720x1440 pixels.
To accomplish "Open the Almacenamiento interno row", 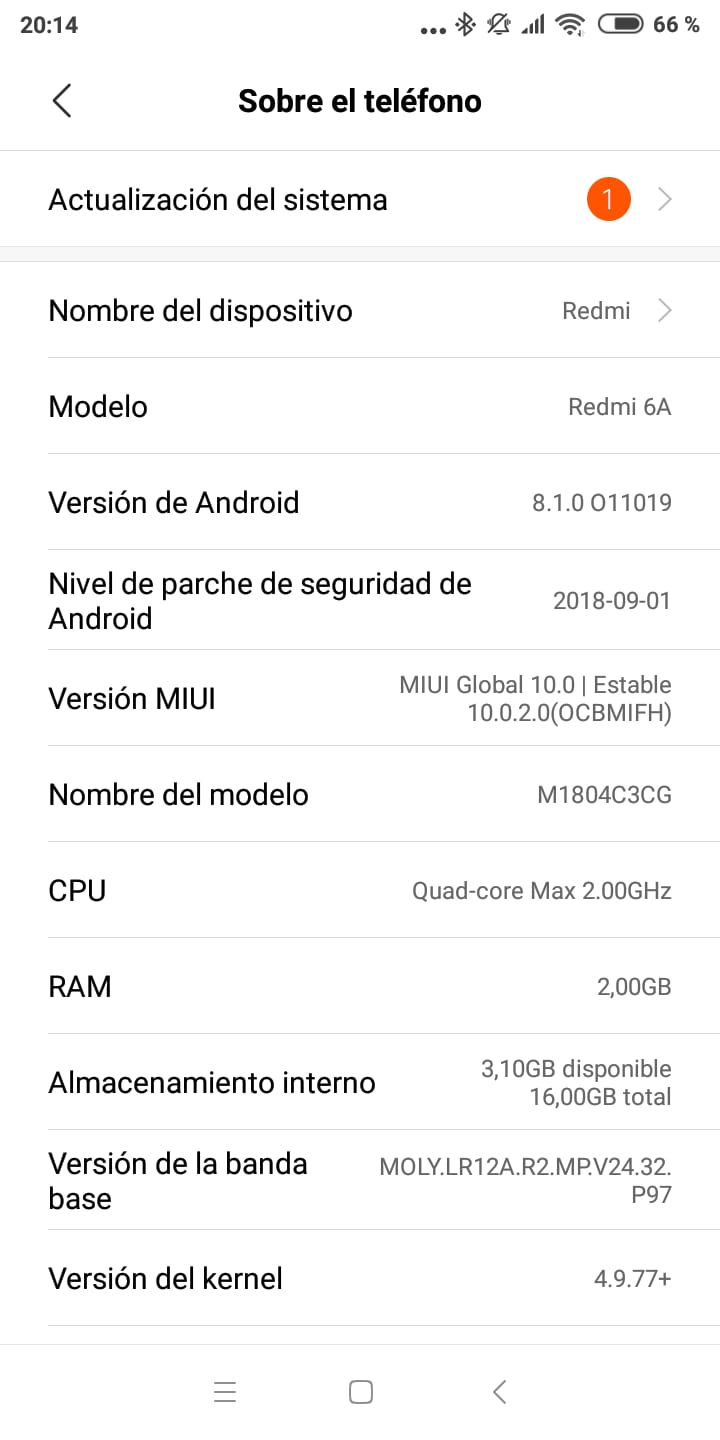I will point(360,1082).
